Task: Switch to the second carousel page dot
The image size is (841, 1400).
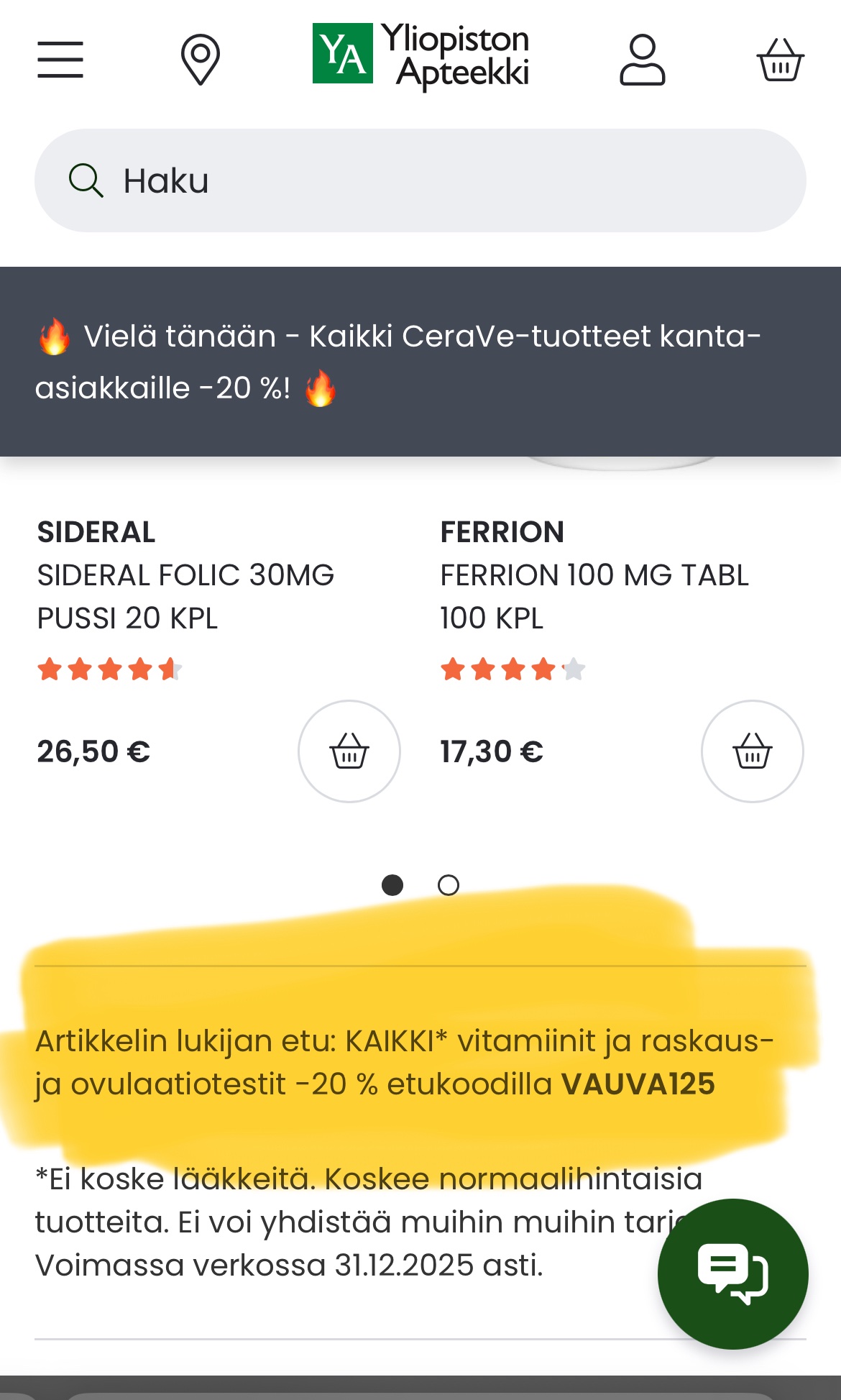Action: point(449,885)
